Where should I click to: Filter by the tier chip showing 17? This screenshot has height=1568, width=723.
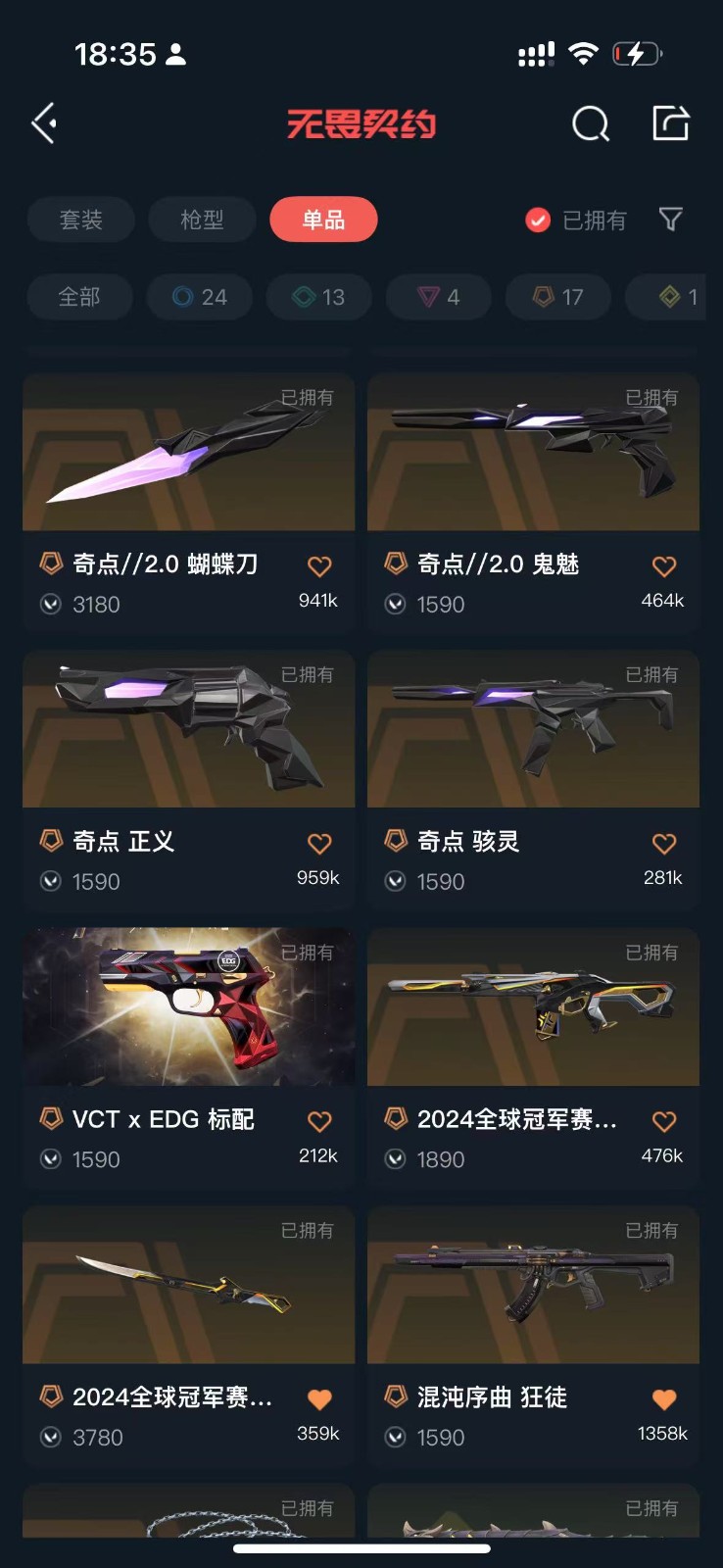tap(558, 297)
